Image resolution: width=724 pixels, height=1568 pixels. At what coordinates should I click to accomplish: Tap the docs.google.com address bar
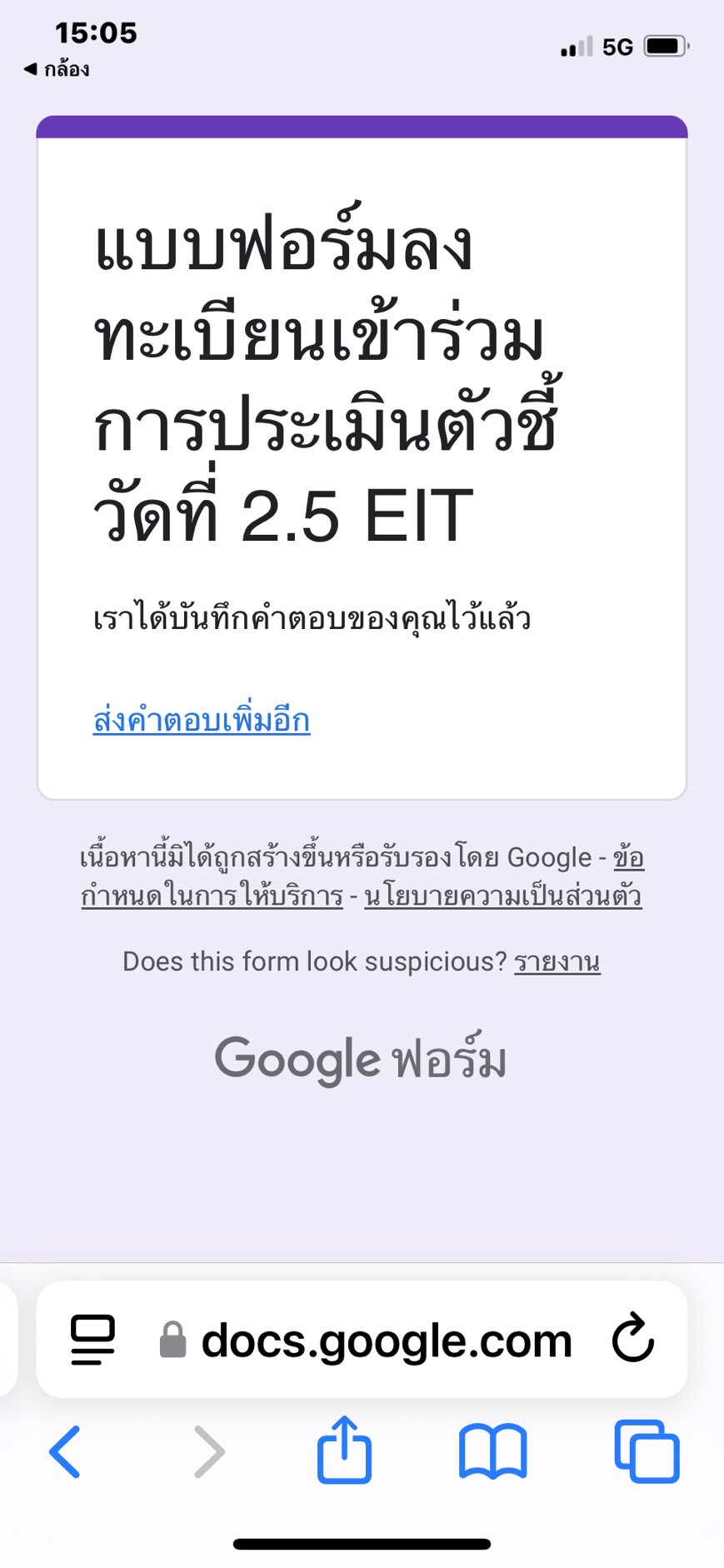pos(385,1341)
